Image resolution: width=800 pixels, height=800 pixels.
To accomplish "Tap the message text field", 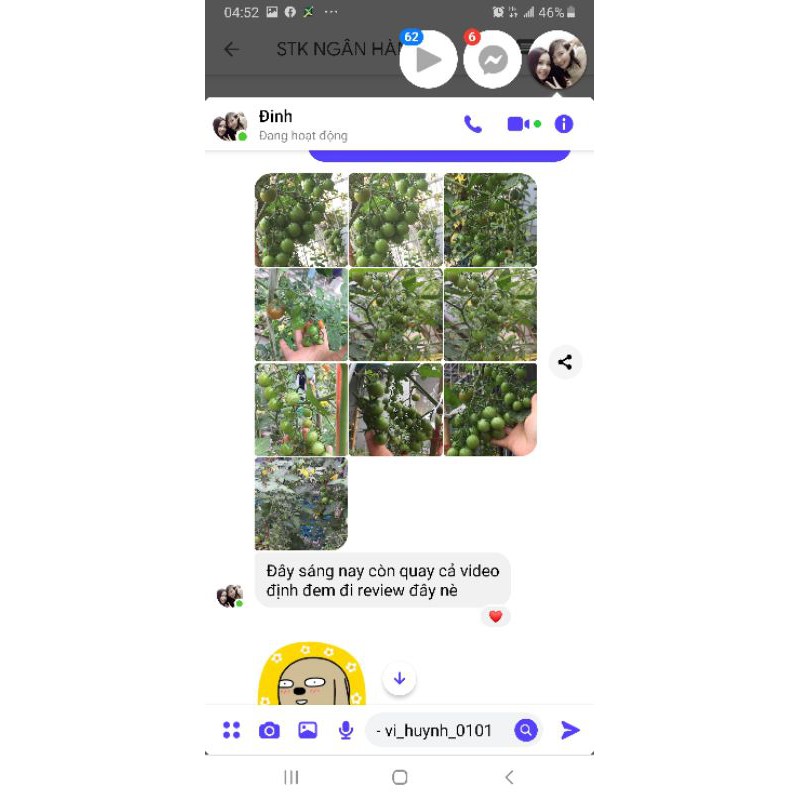I will pyautogui.click(x=438, y=730).
